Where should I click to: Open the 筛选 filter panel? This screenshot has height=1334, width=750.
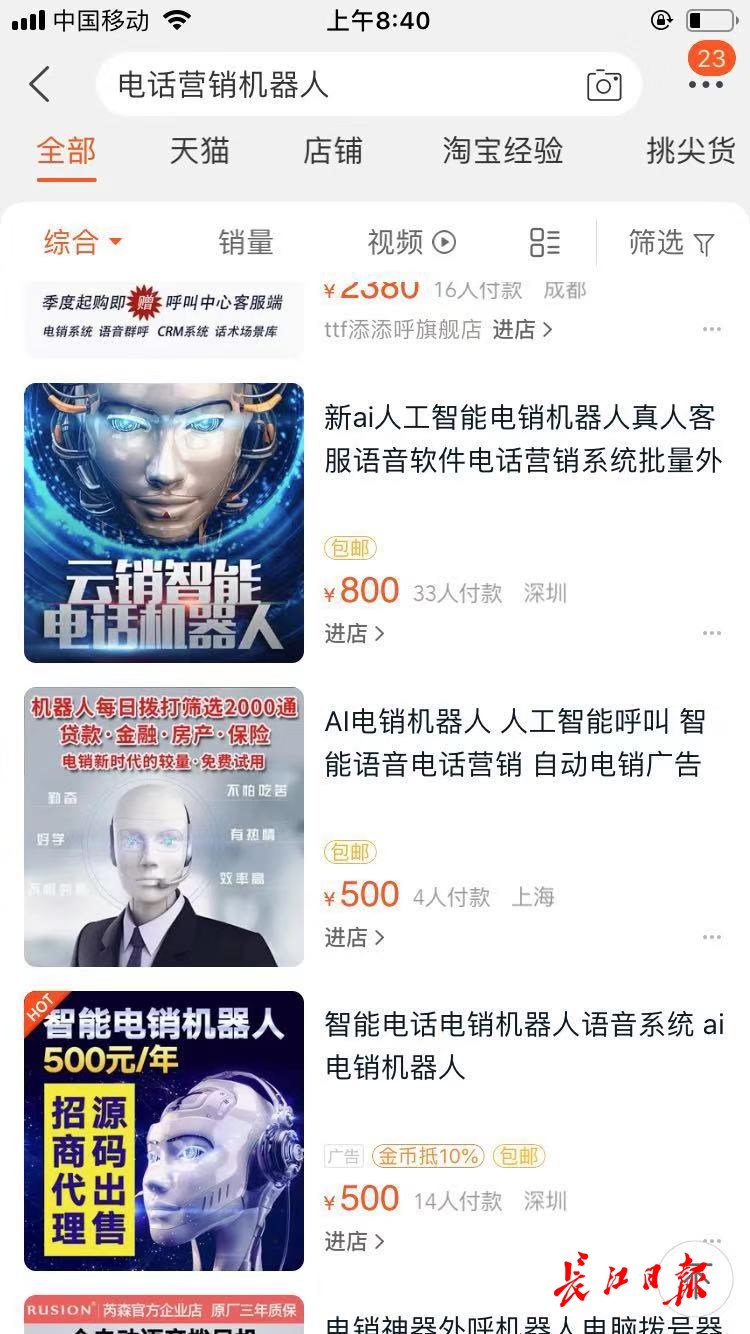[x=671, y=242]
